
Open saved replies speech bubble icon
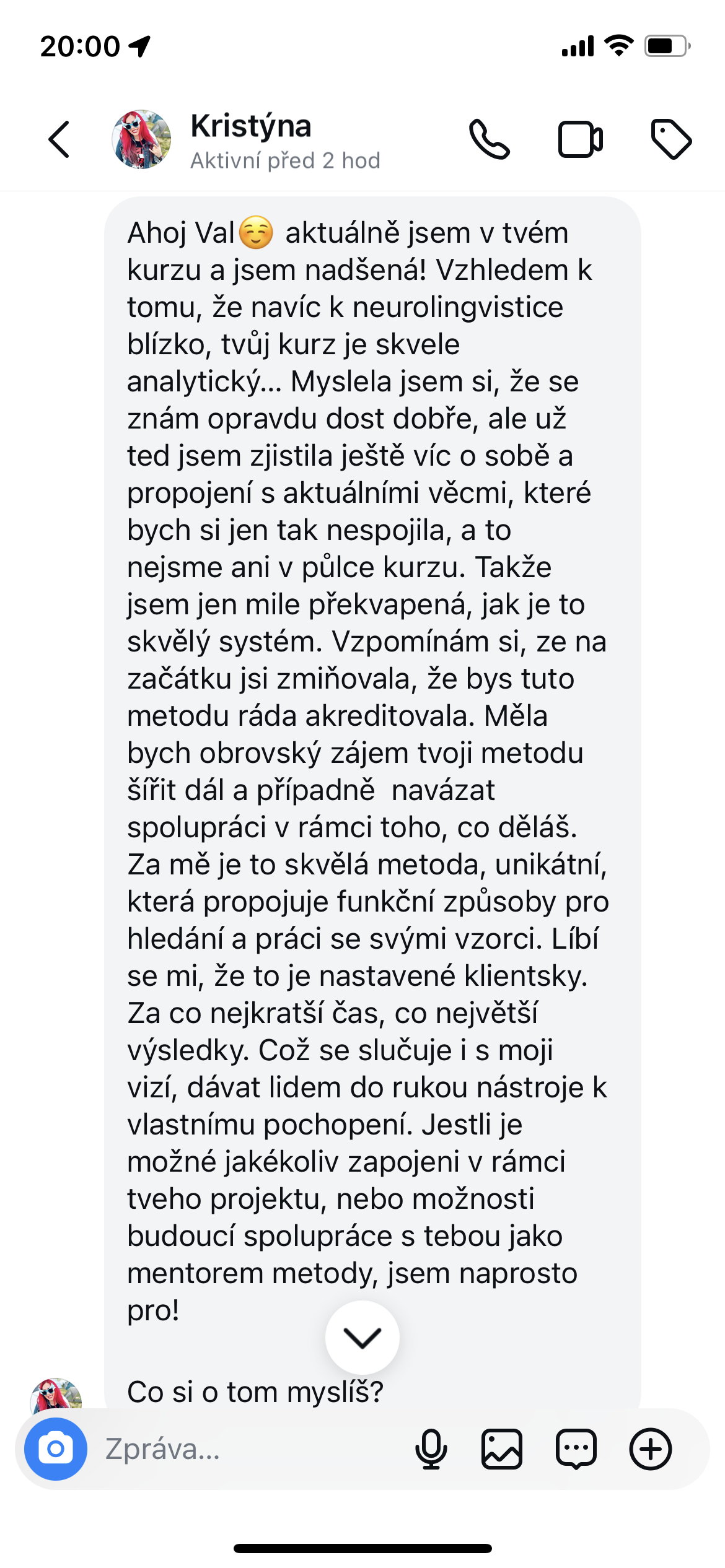tap(576, 1448)
